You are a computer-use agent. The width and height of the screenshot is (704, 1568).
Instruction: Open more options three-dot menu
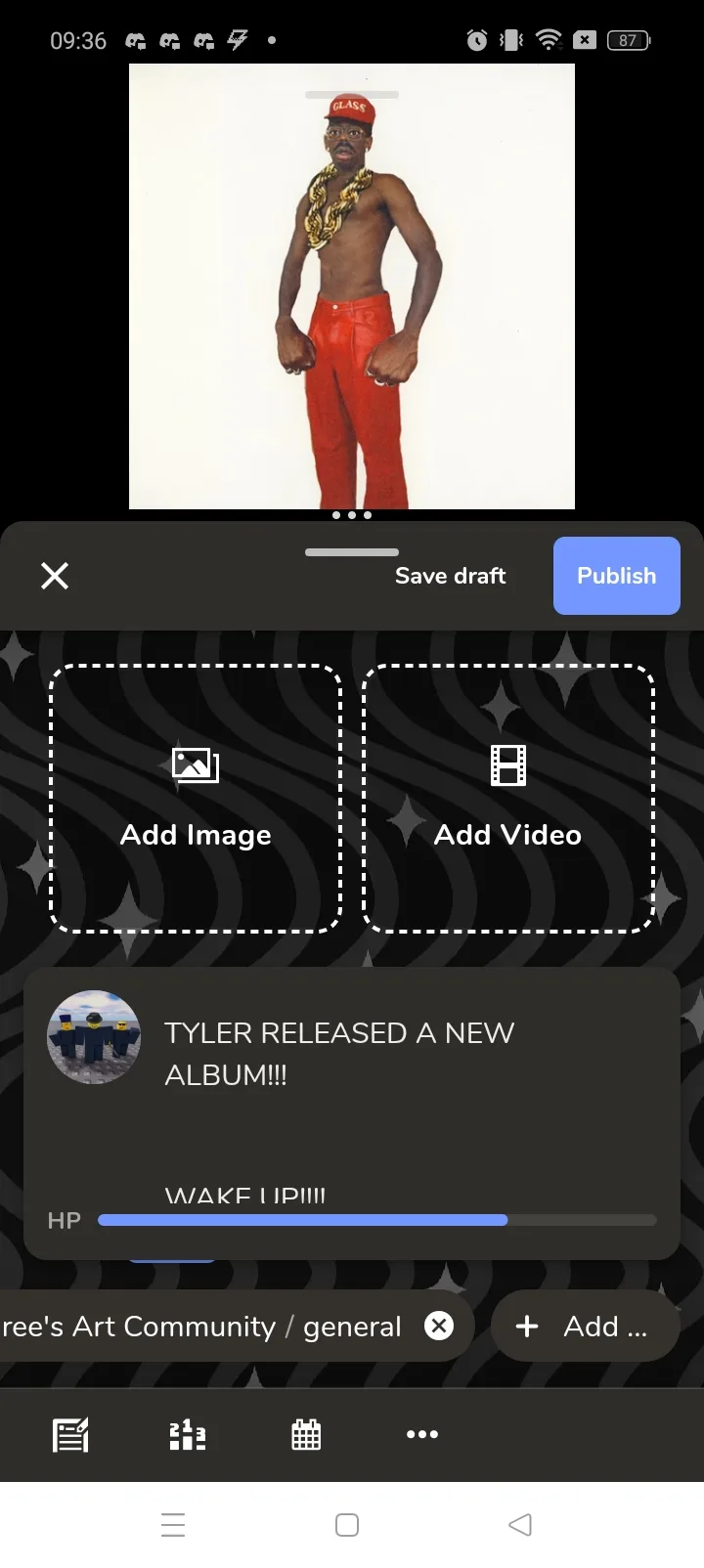(x=422, y=1435)
